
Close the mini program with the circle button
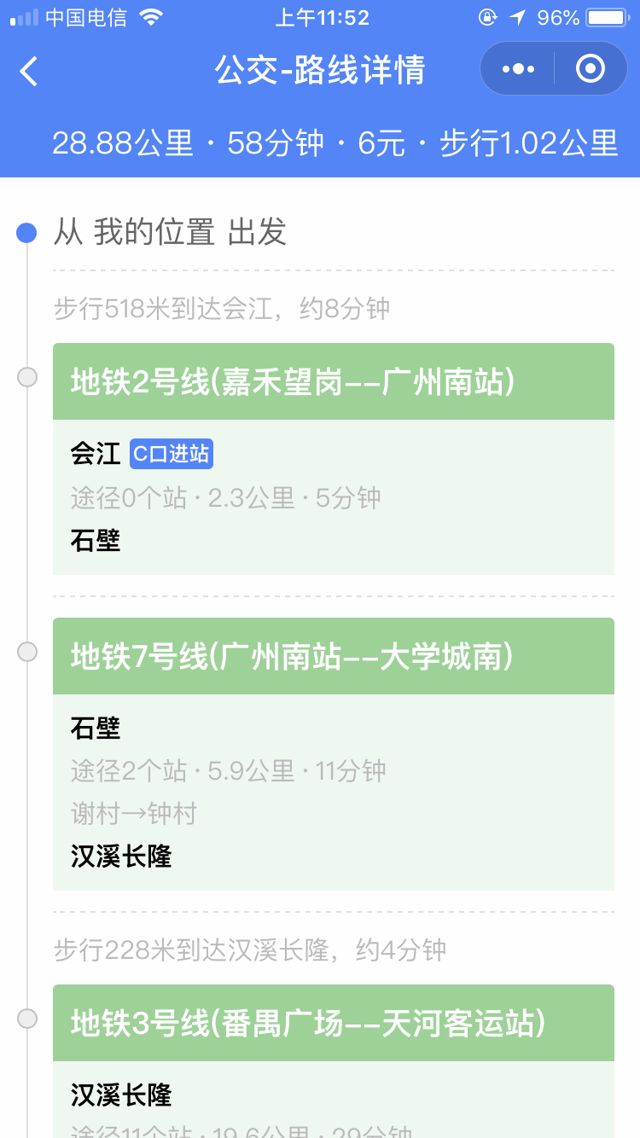[x=590, y=69]
